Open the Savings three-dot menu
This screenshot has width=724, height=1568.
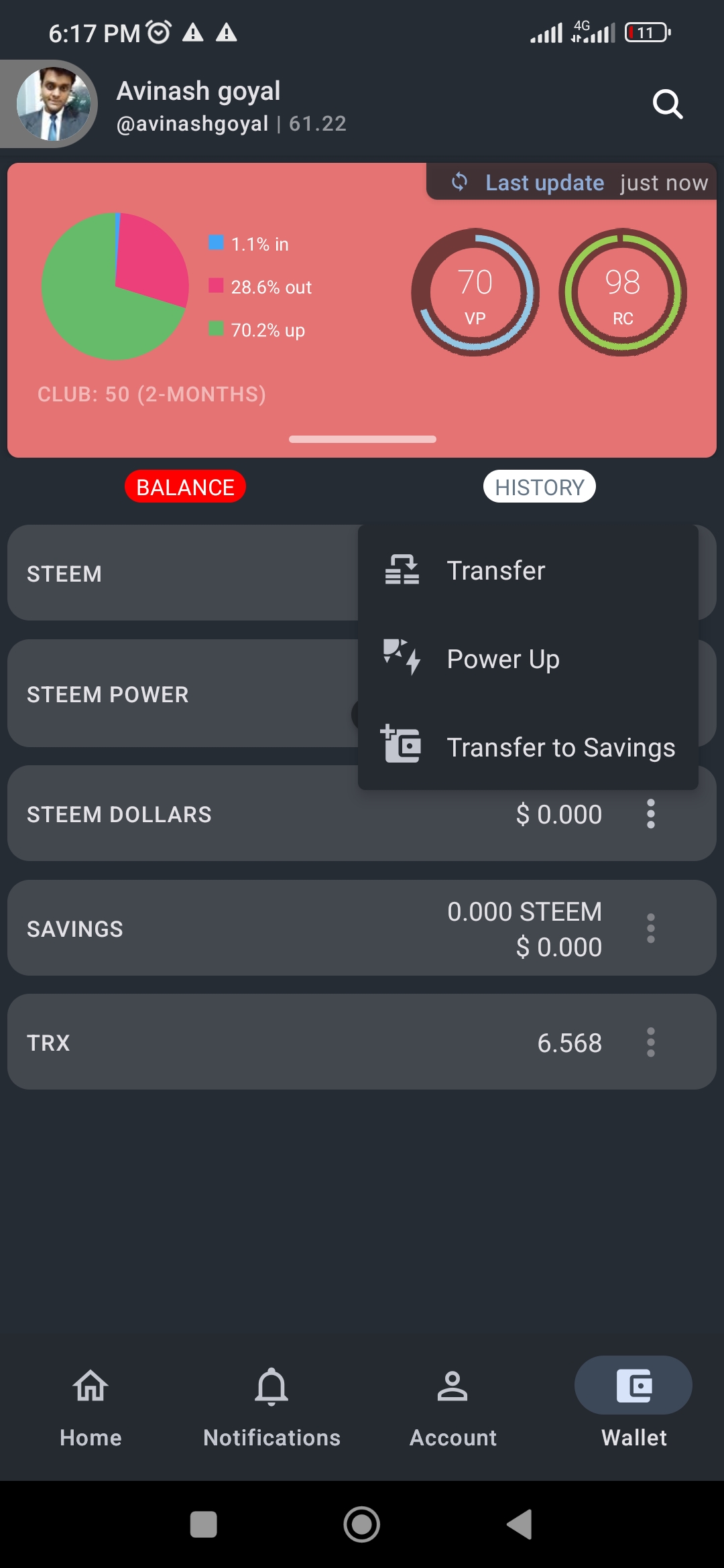point(650,929)
